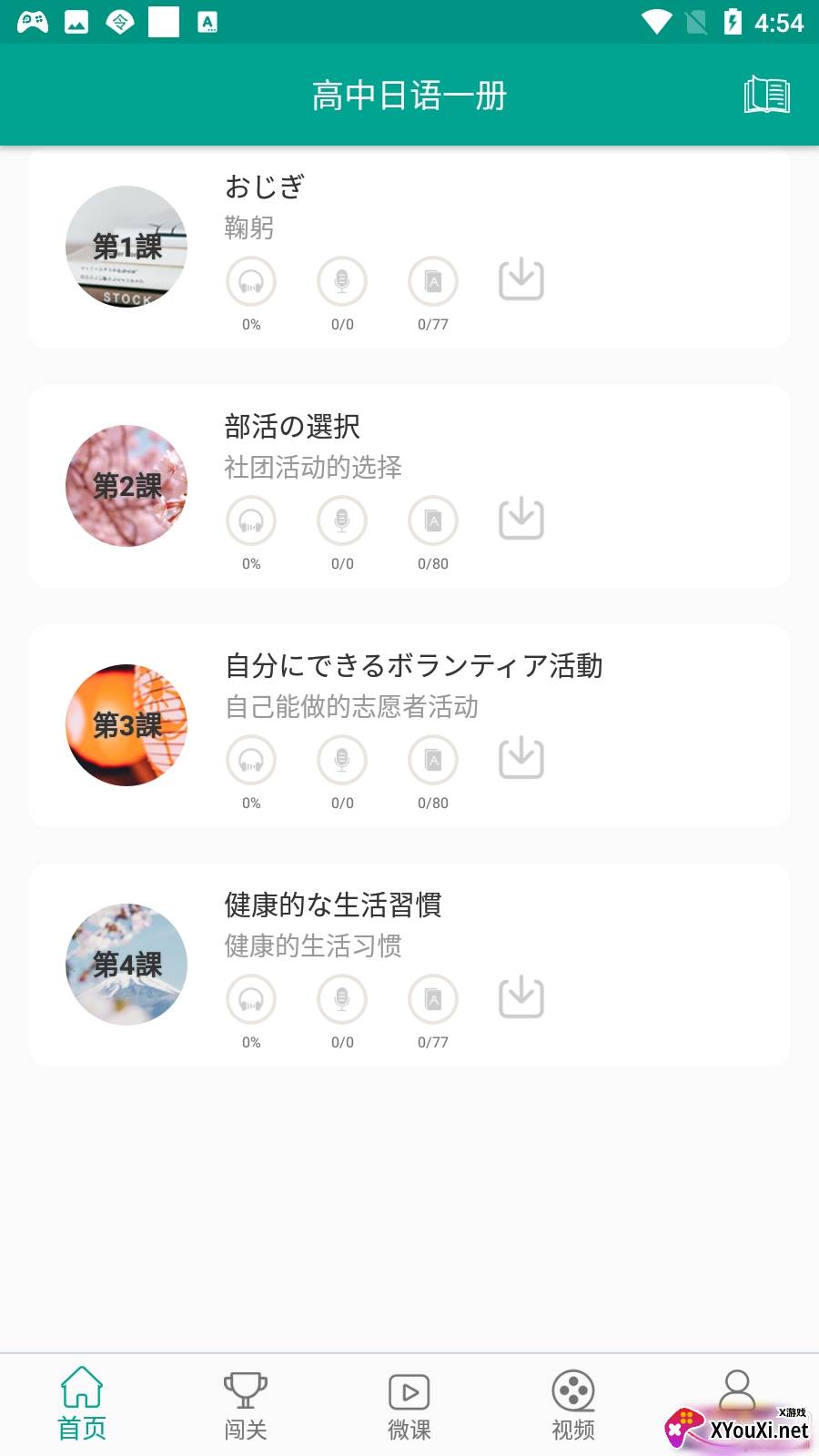Download lesson 3 volunteer activity content
The width and height of the screenshot is (819, 1456).
click(521, 758)
